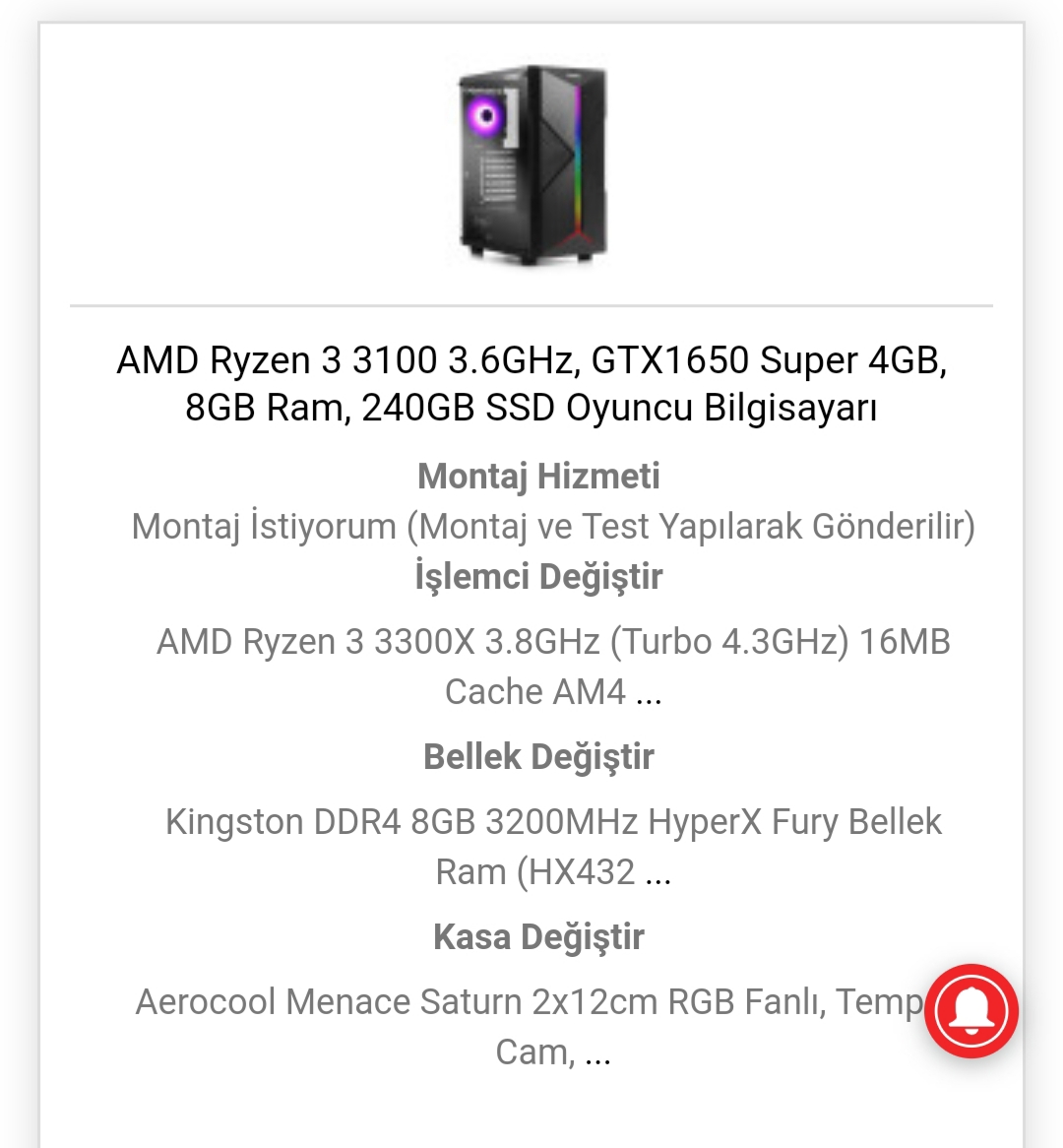Open the red notifications bell
The height and width of the screenshot is (1148, 1063).
pyautogui.click(x=971, y=1010)
